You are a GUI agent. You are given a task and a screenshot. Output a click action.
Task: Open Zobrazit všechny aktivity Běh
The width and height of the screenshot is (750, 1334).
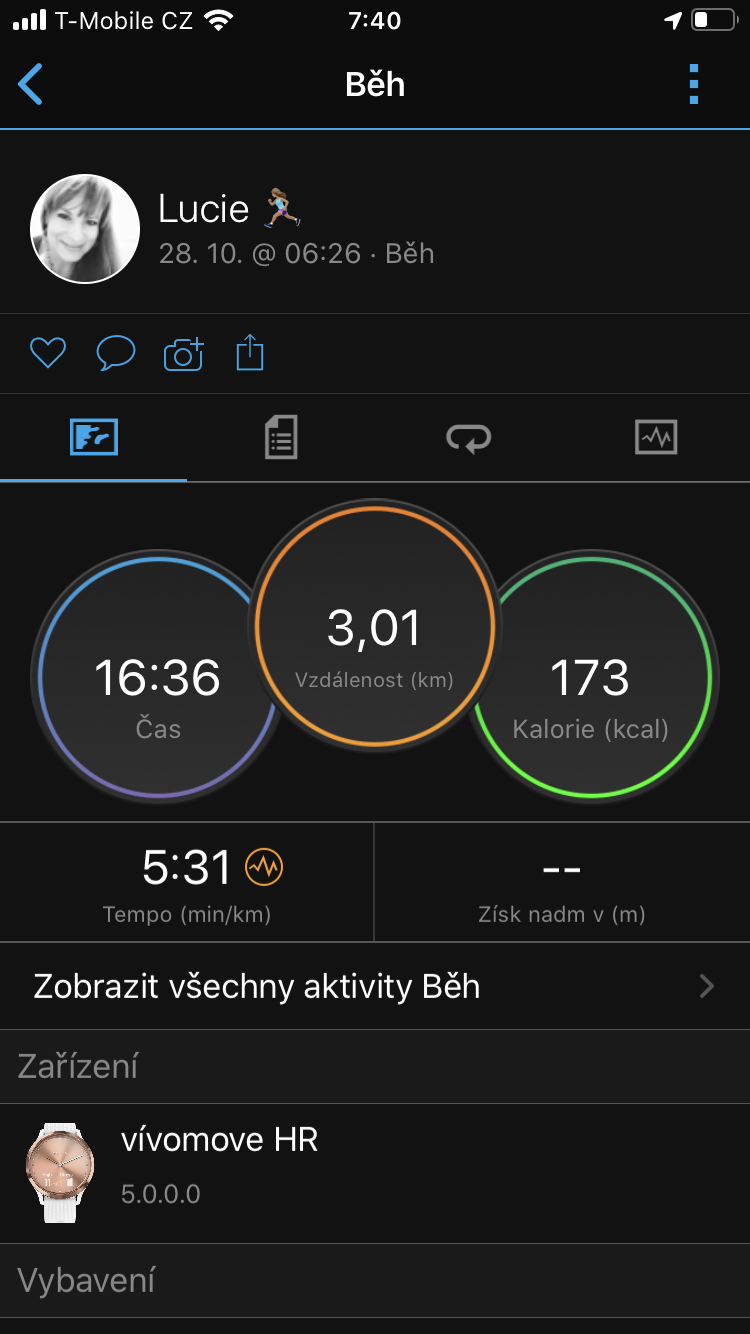pos(375,986)
